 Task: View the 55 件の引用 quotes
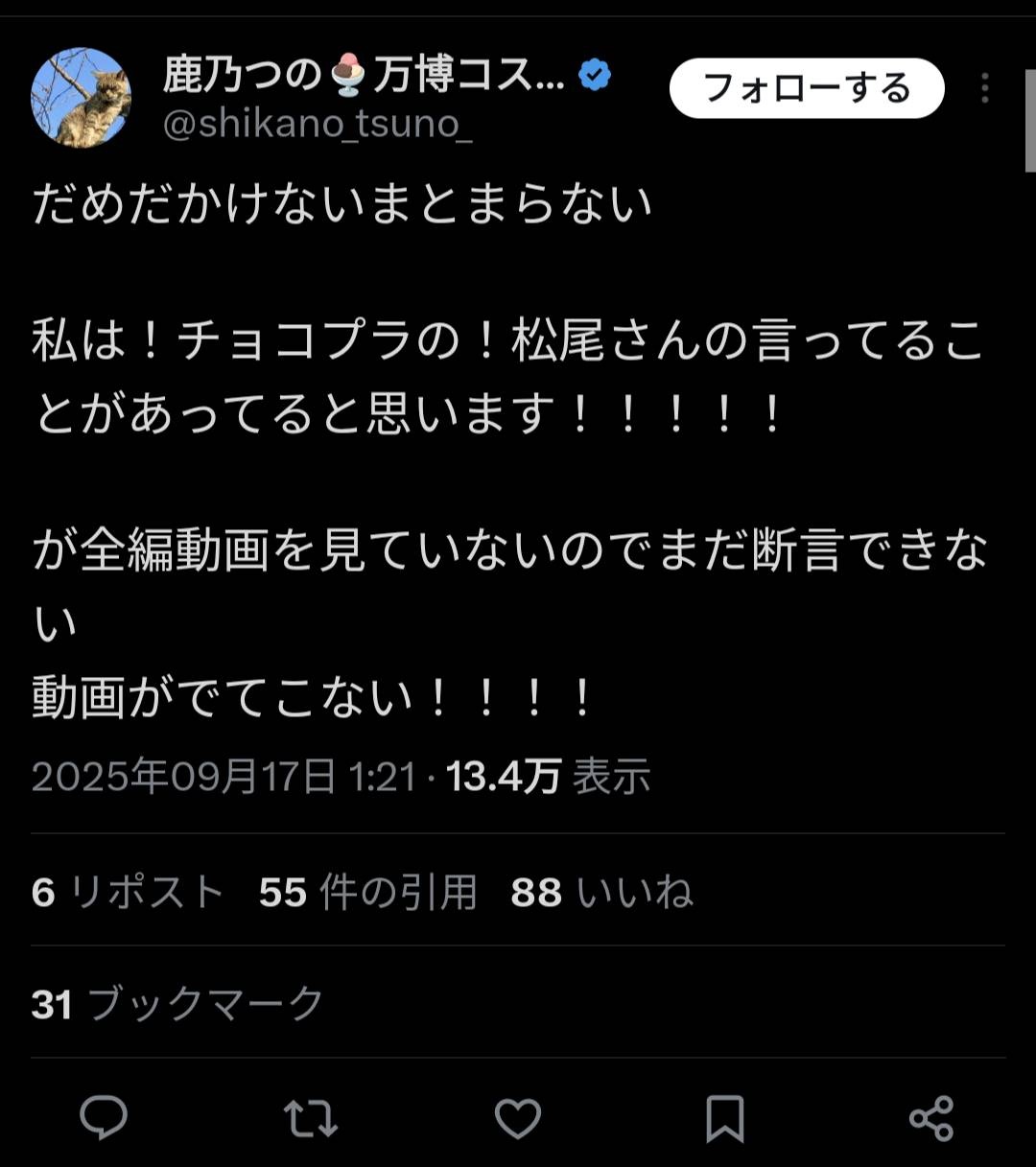(367, 893)
